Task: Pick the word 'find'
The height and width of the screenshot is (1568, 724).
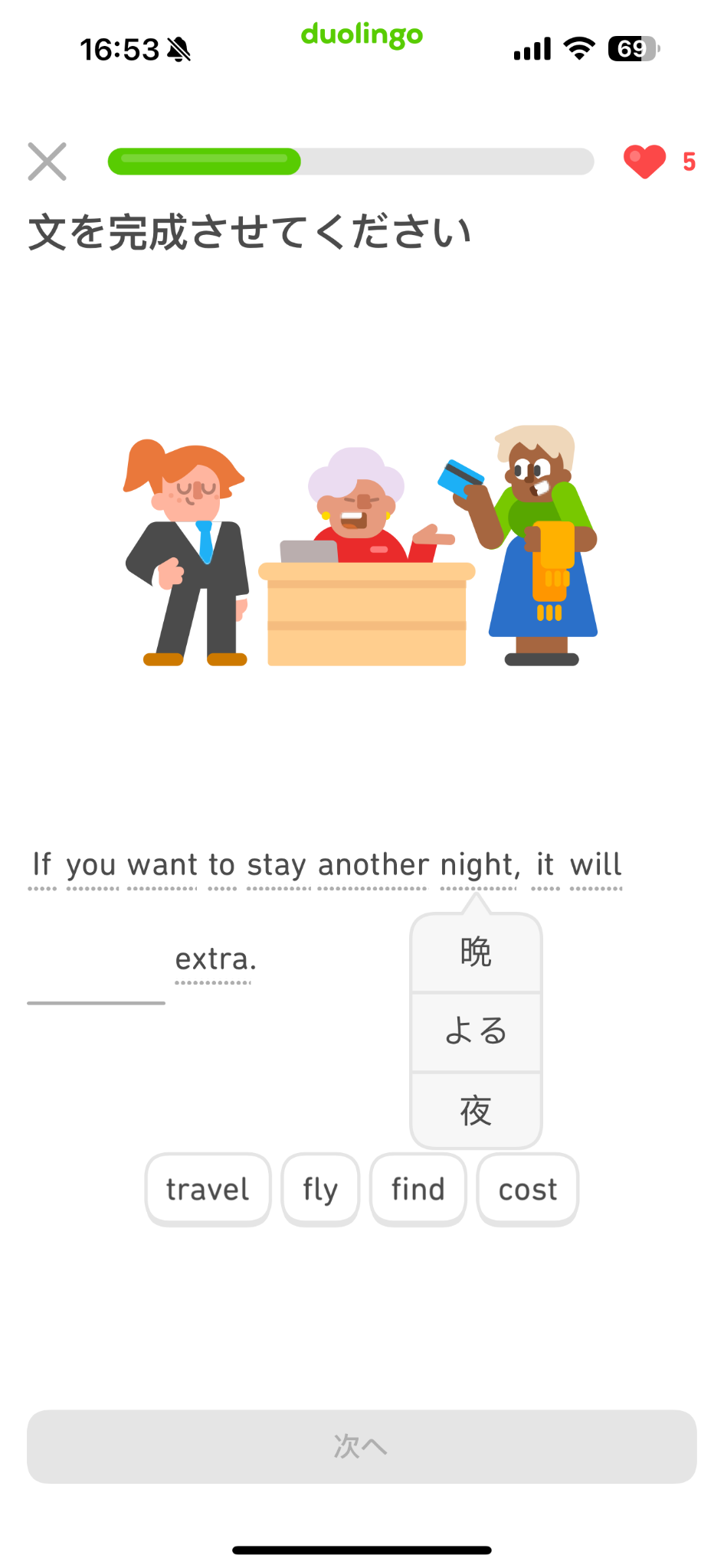Action: (x=418, y=1189)
